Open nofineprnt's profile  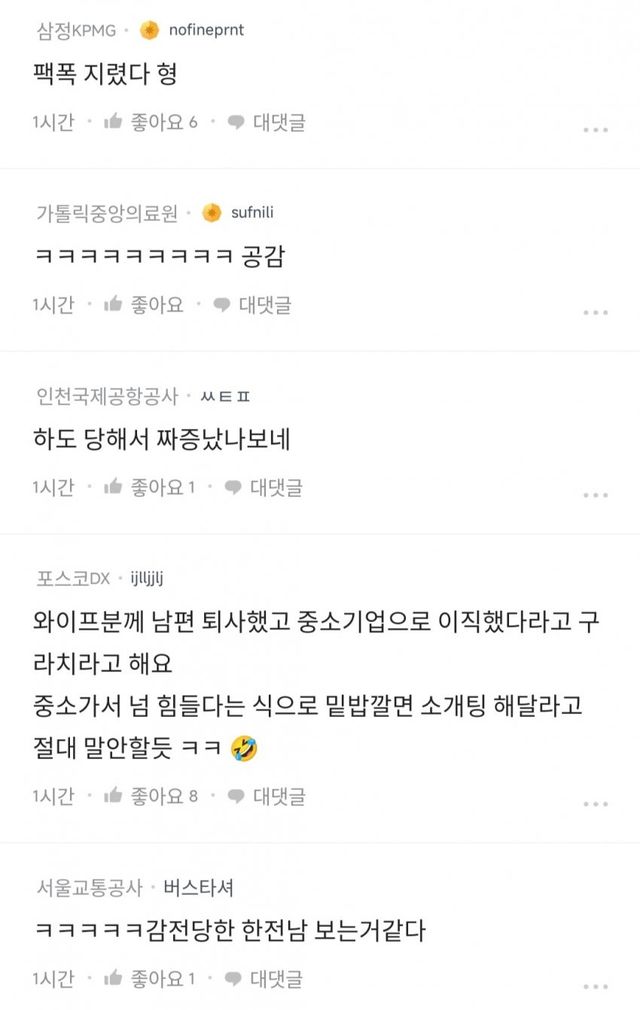[199, 30]
